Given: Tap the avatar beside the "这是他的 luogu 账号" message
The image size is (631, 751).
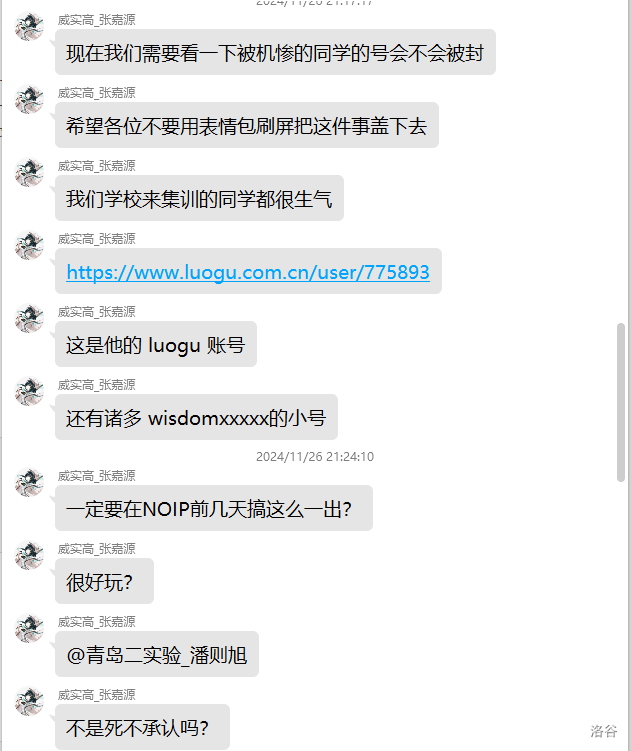Looking at the screenshot, I should pyautogui.click(x=30, y=319).
